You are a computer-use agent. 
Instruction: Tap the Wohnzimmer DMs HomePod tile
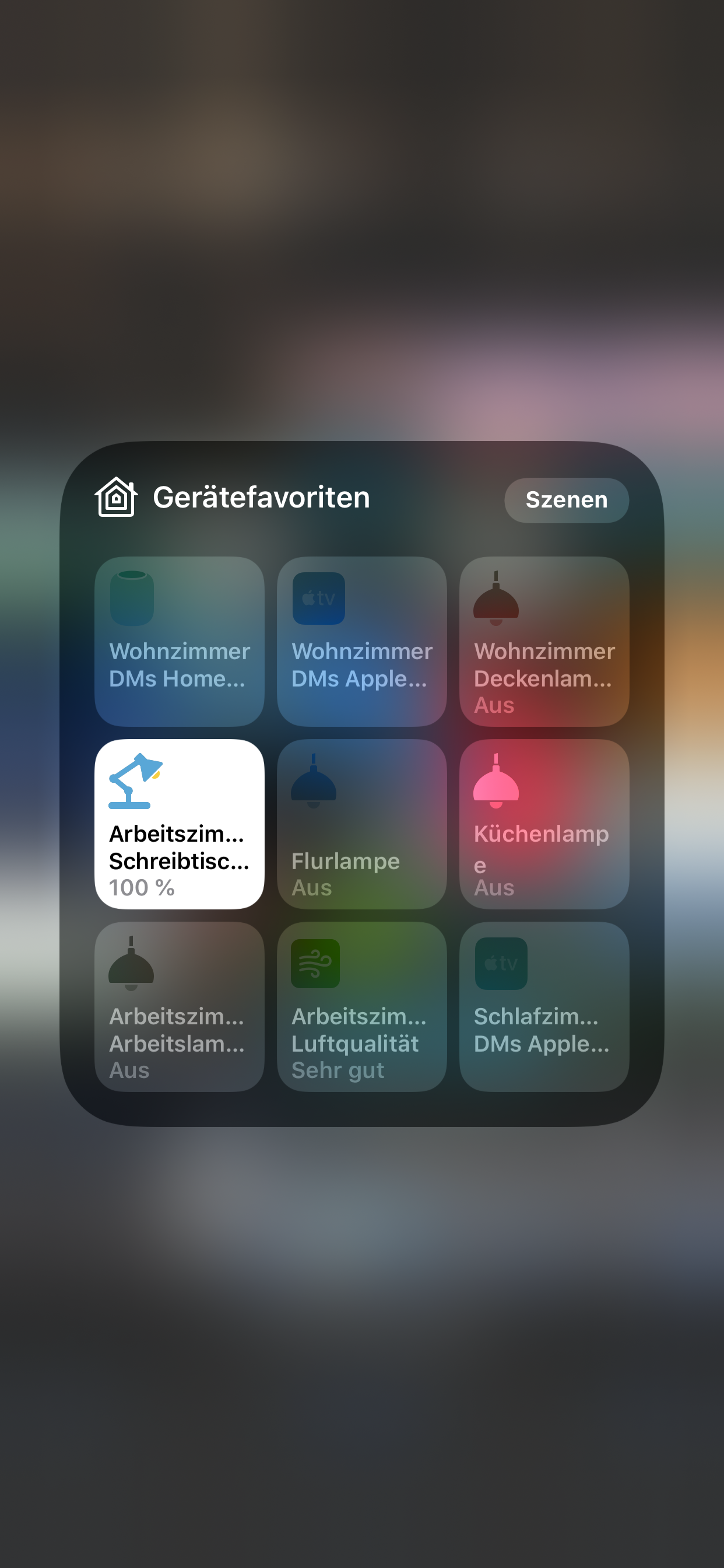[x=180, y=641]
